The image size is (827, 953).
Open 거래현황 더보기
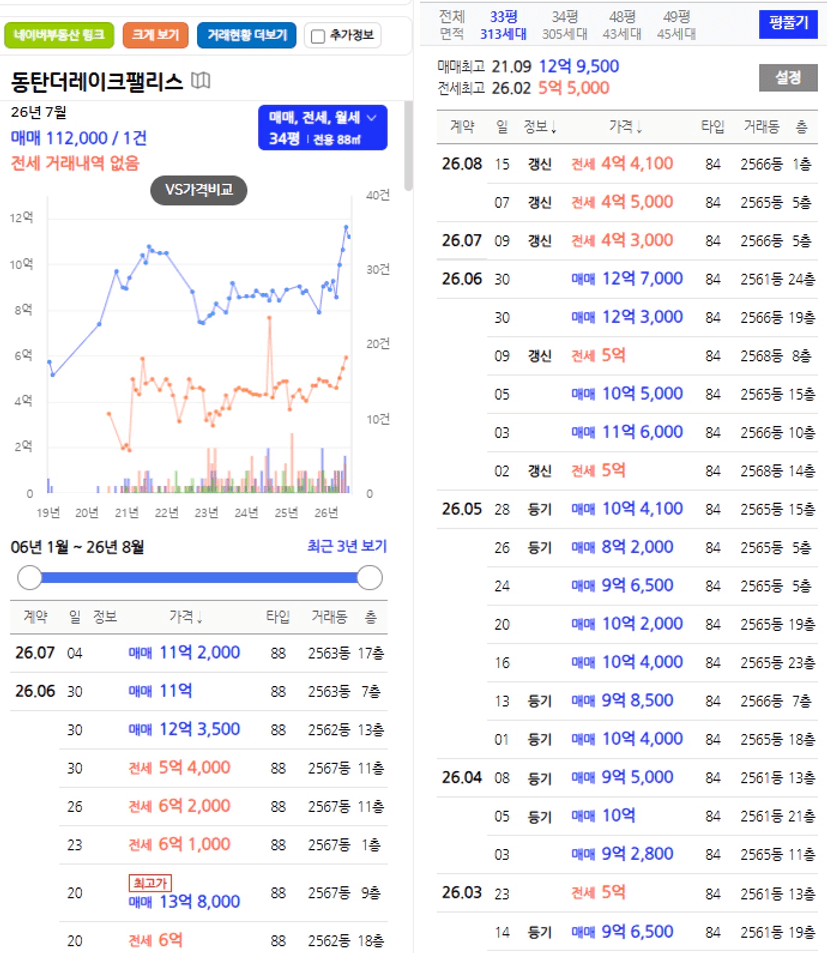pyautogui.click(x=247, y=35)
